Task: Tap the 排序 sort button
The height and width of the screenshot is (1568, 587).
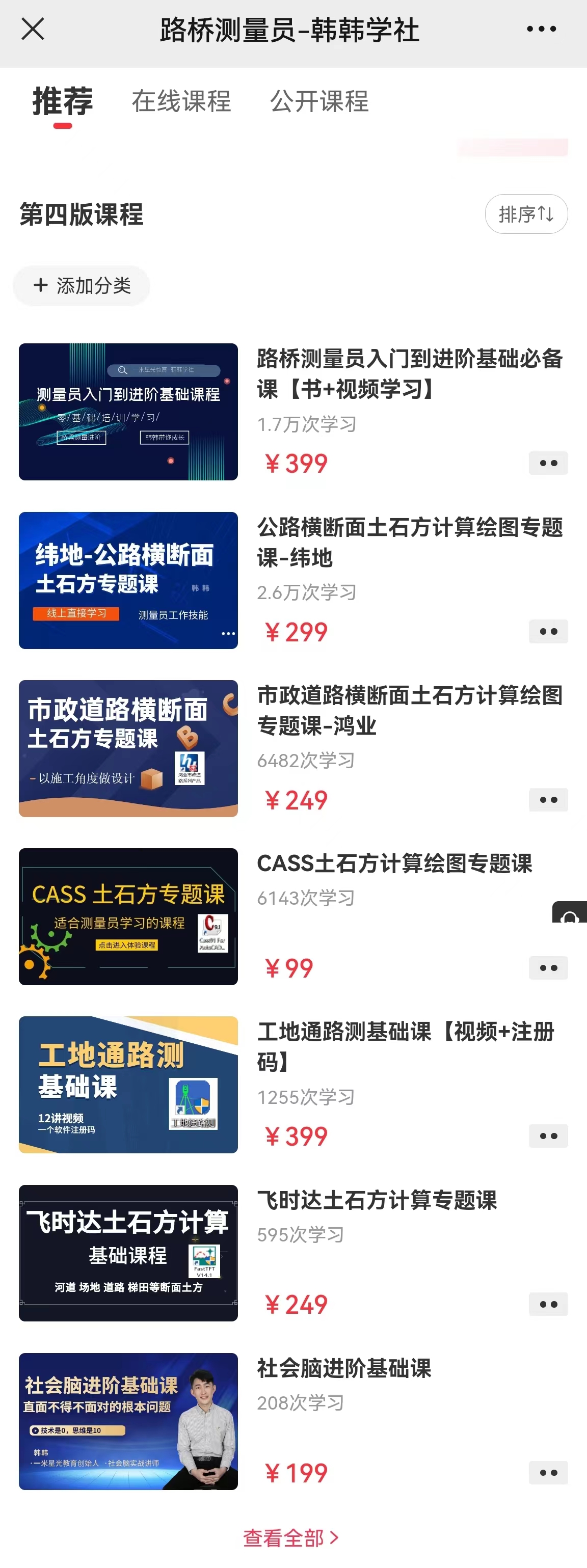Action: point(526,214)
